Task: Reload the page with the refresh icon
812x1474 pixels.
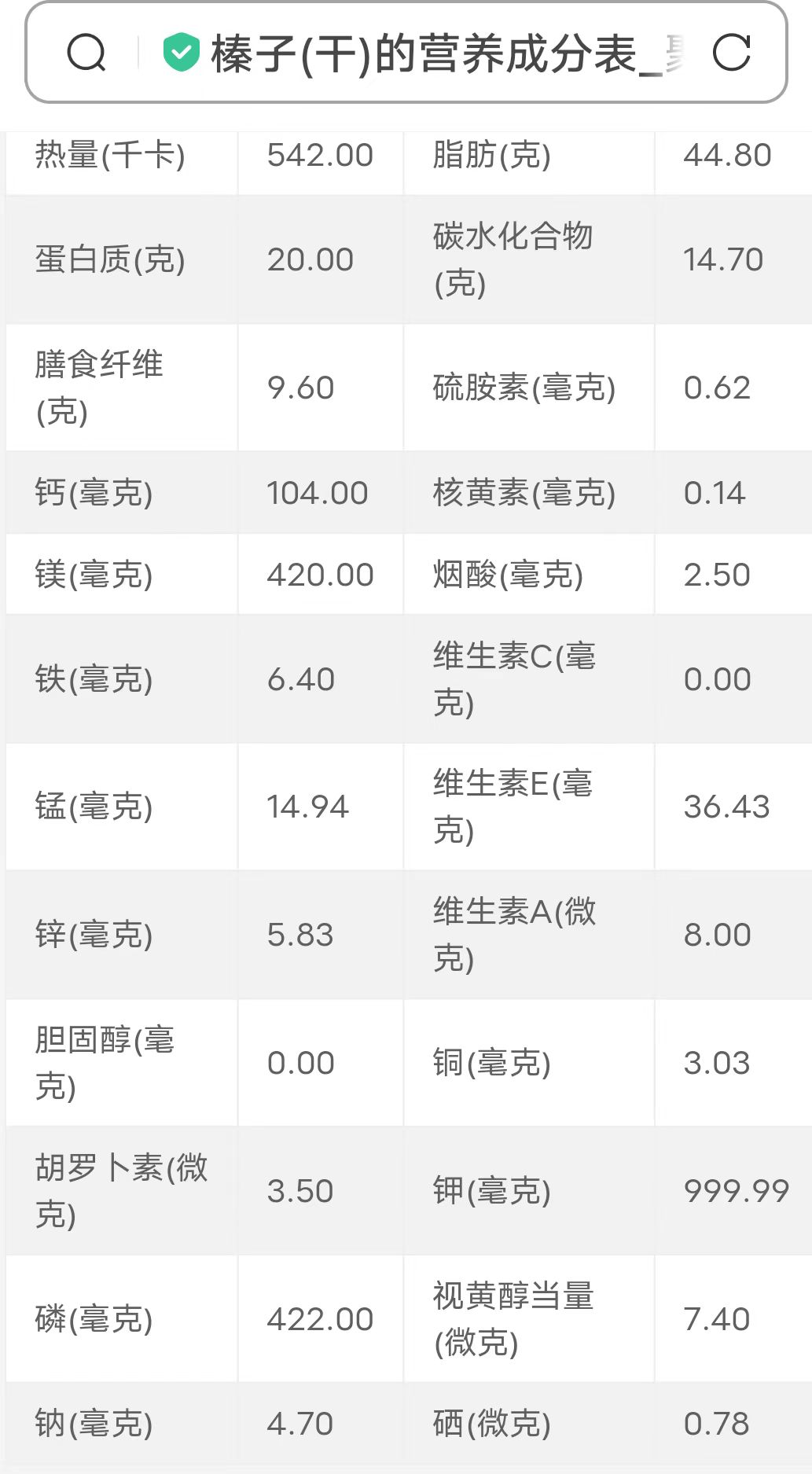Action: click(x=731, y=53)
